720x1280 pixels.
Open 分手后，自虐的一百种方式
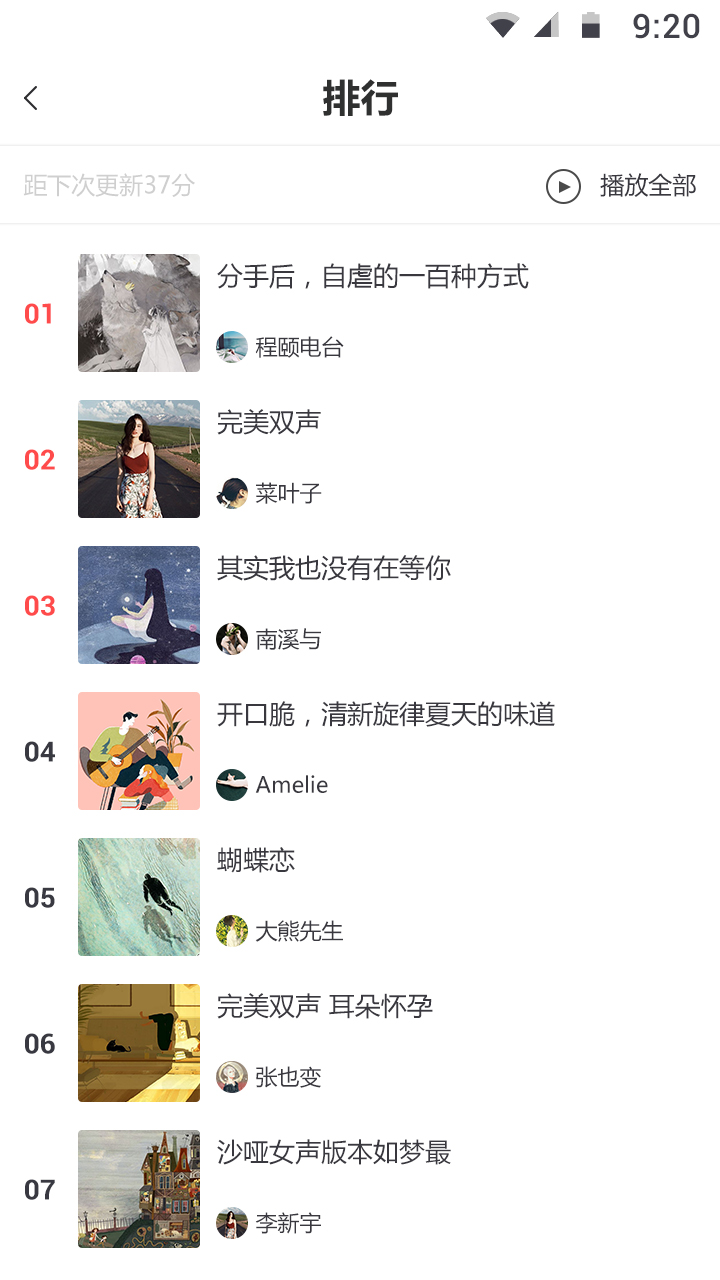point(372,277)
